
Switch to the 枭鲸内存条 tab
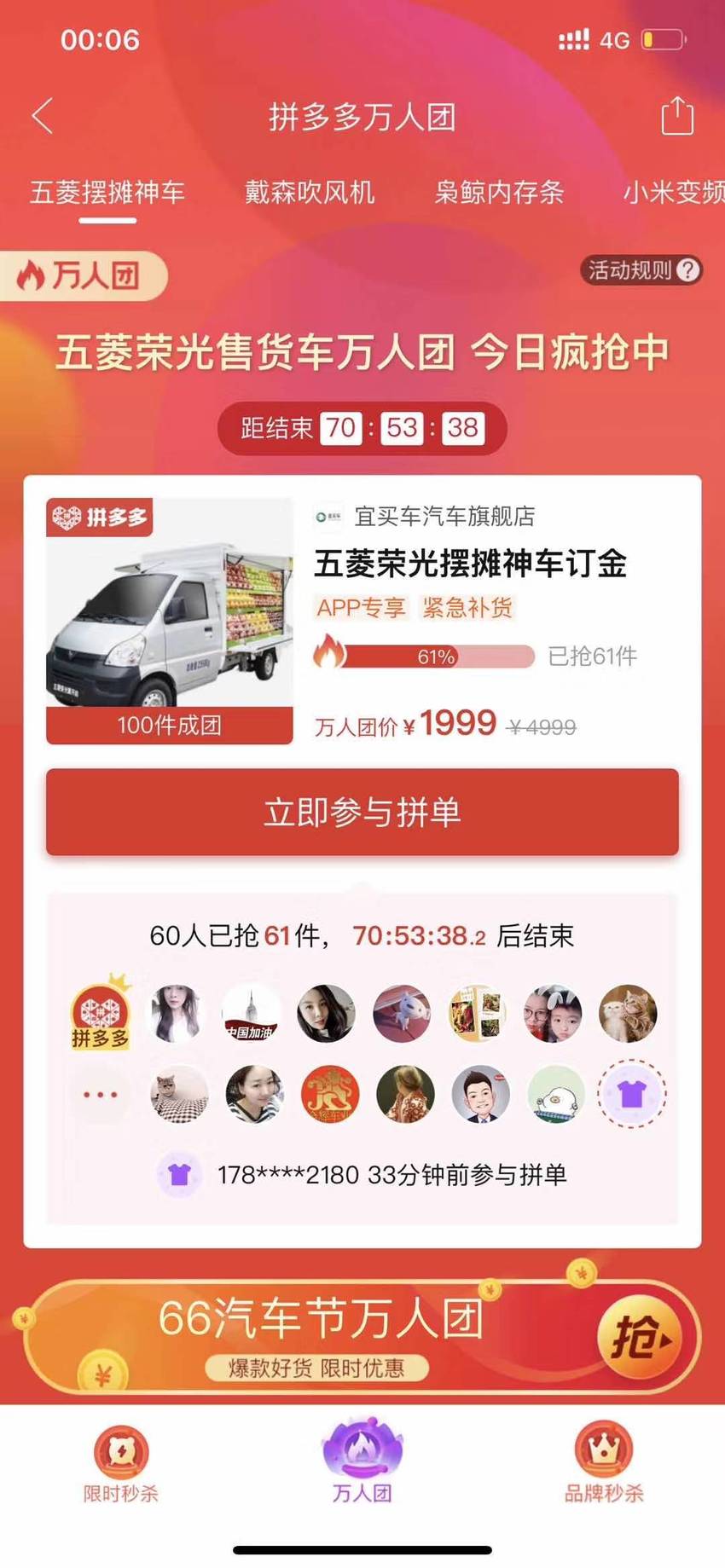(x=499, y=192)
